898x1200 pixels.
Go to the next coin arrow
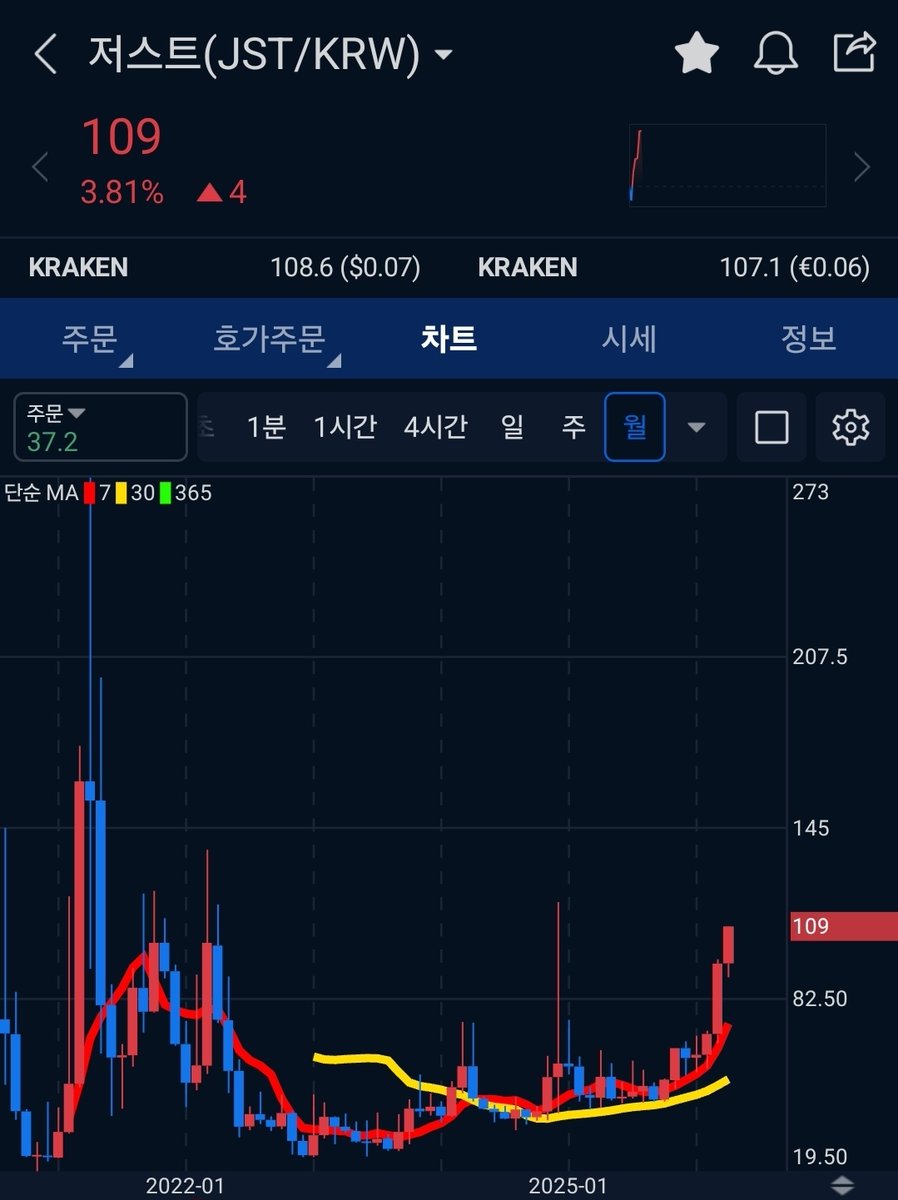861,167
